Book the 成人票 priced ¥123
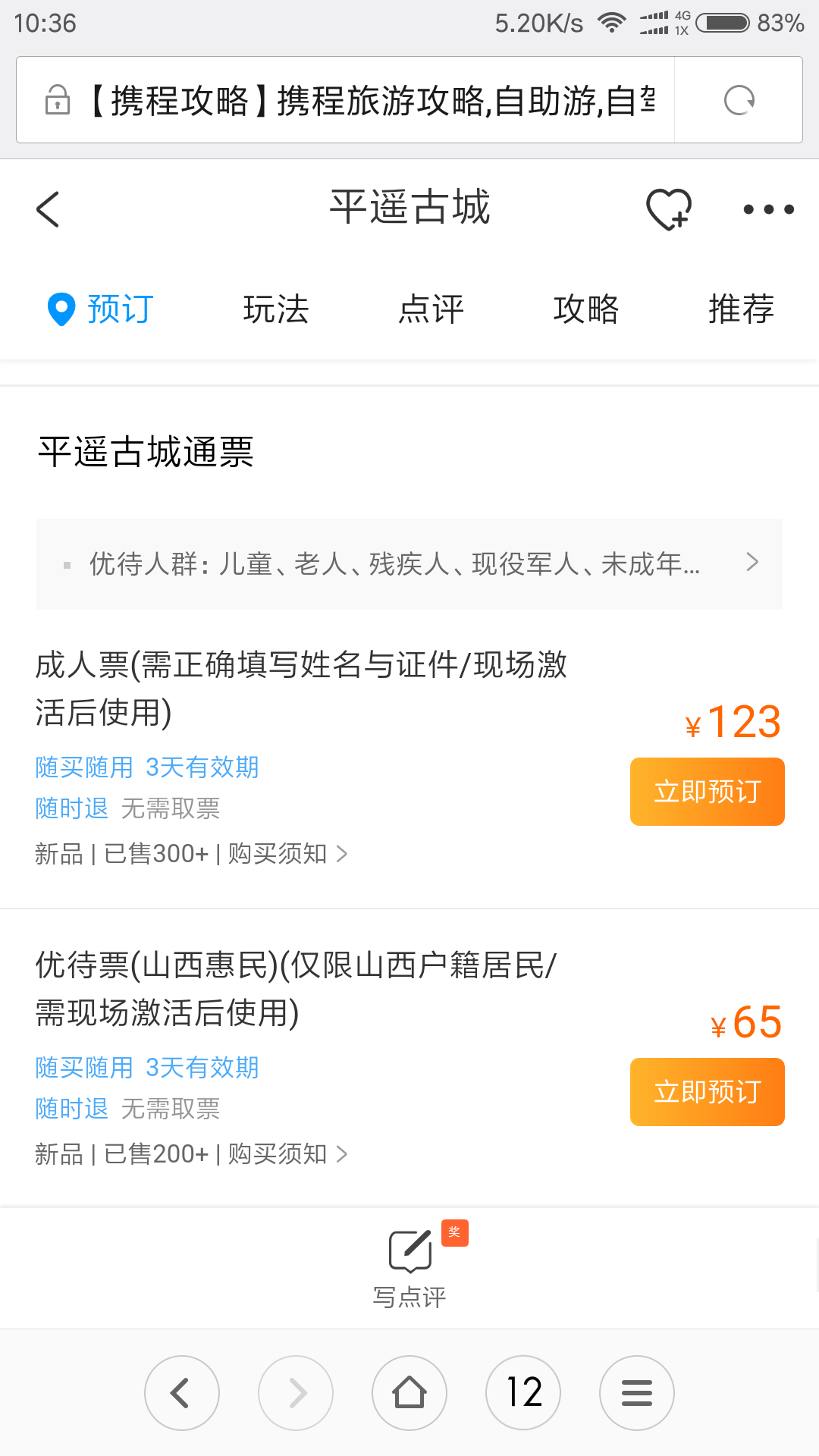Viewport: 819px width, 1456px height. pyautogui.click(x=707, y=792)
